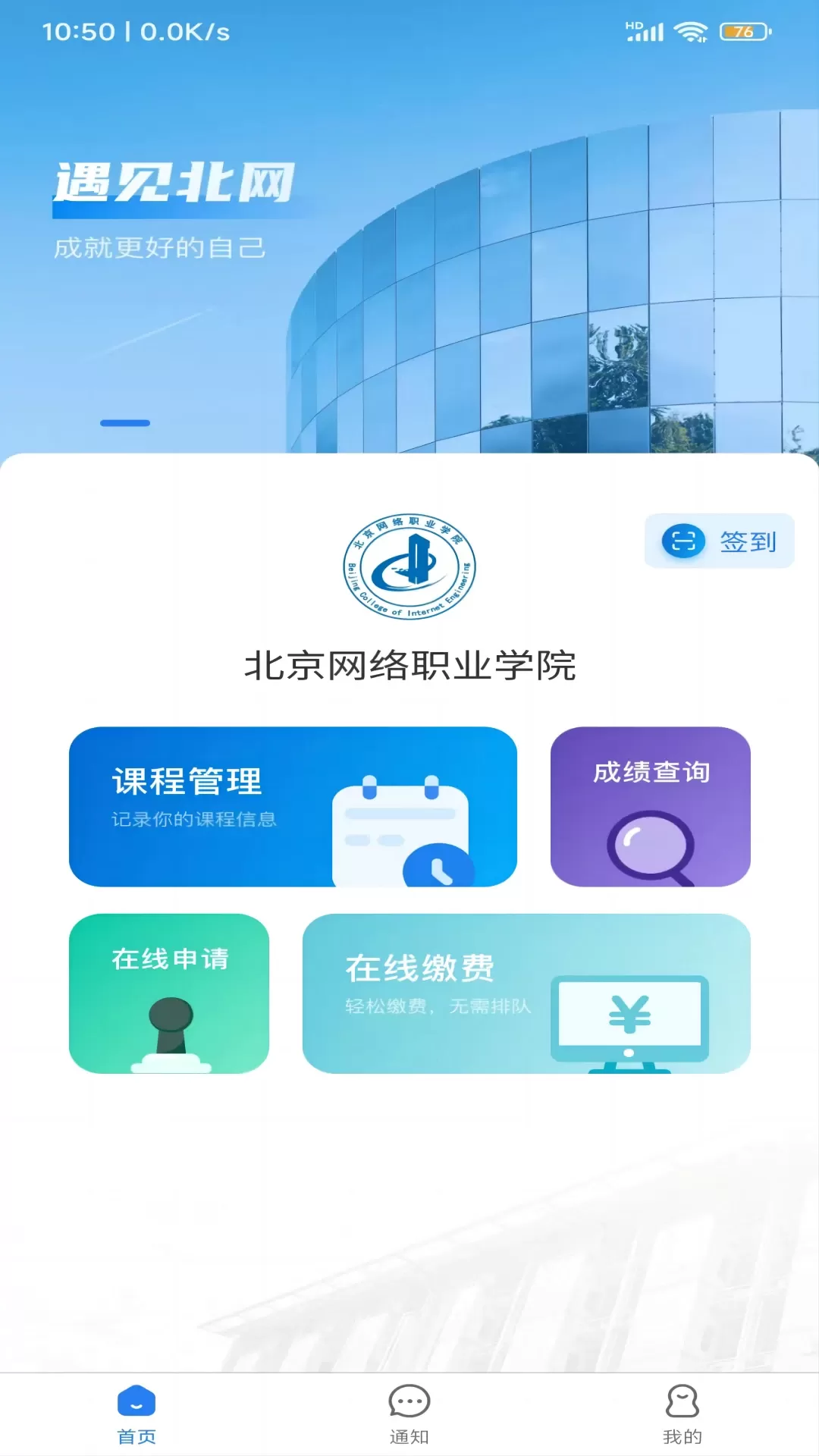The image size is (819, 1456).
Task: Open 成绩查询 grade lookup
Action: point(650,807)
